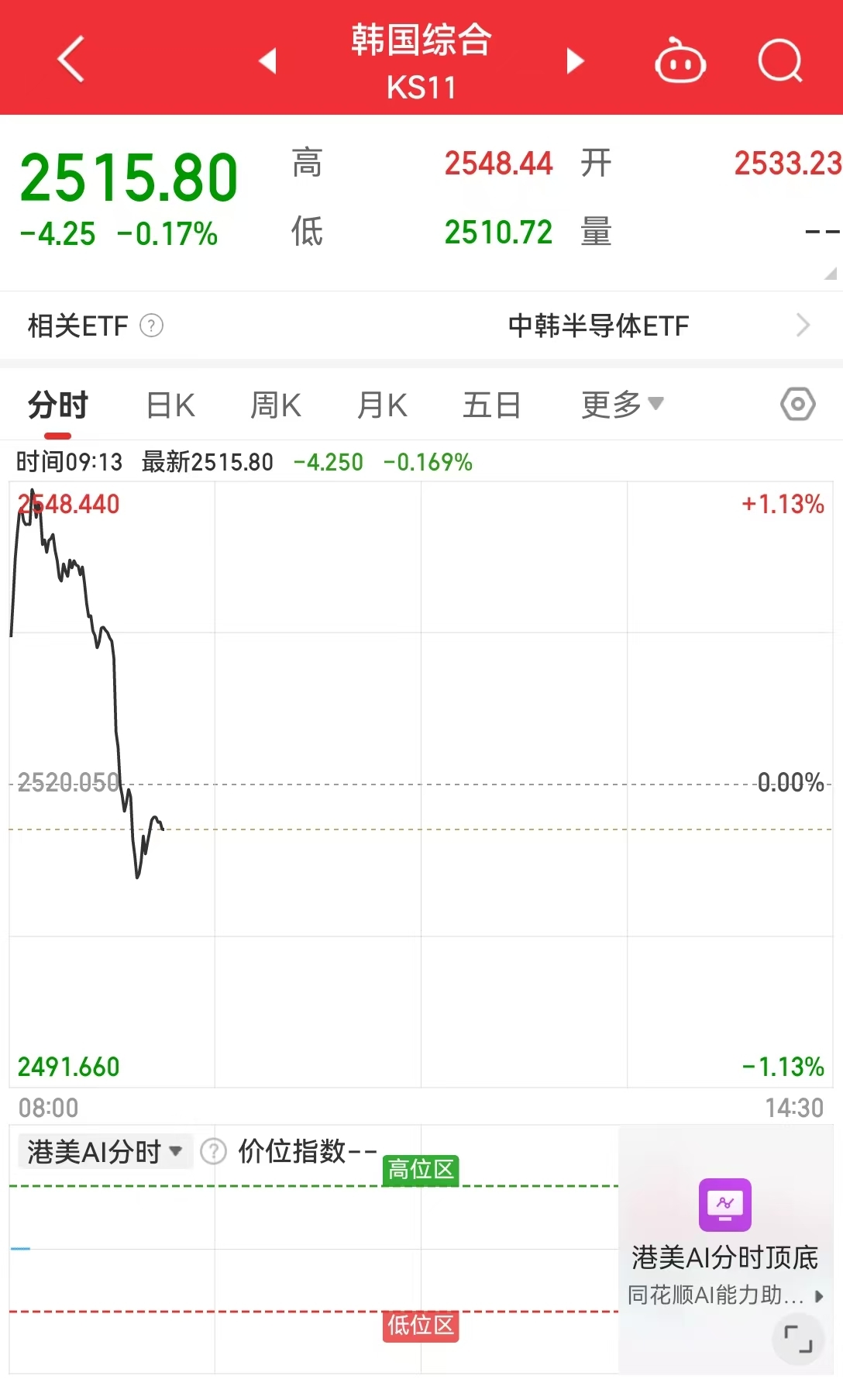Viewport: 843px width, 1400px height.
Task: Switch to the 周K tab
Action: (276, 405)
